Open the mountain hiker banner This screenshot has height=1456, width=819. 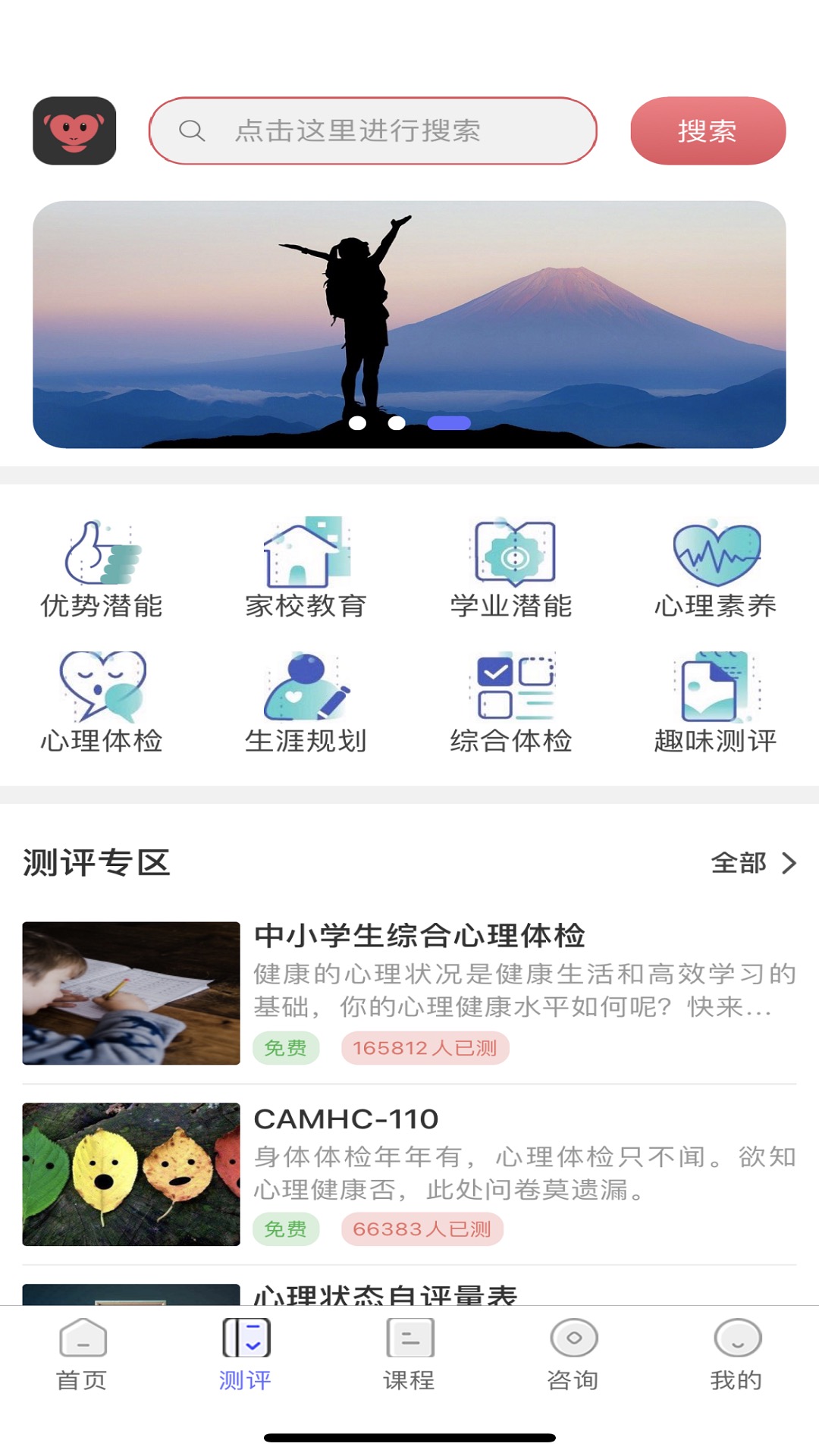[x=409, y=324]
